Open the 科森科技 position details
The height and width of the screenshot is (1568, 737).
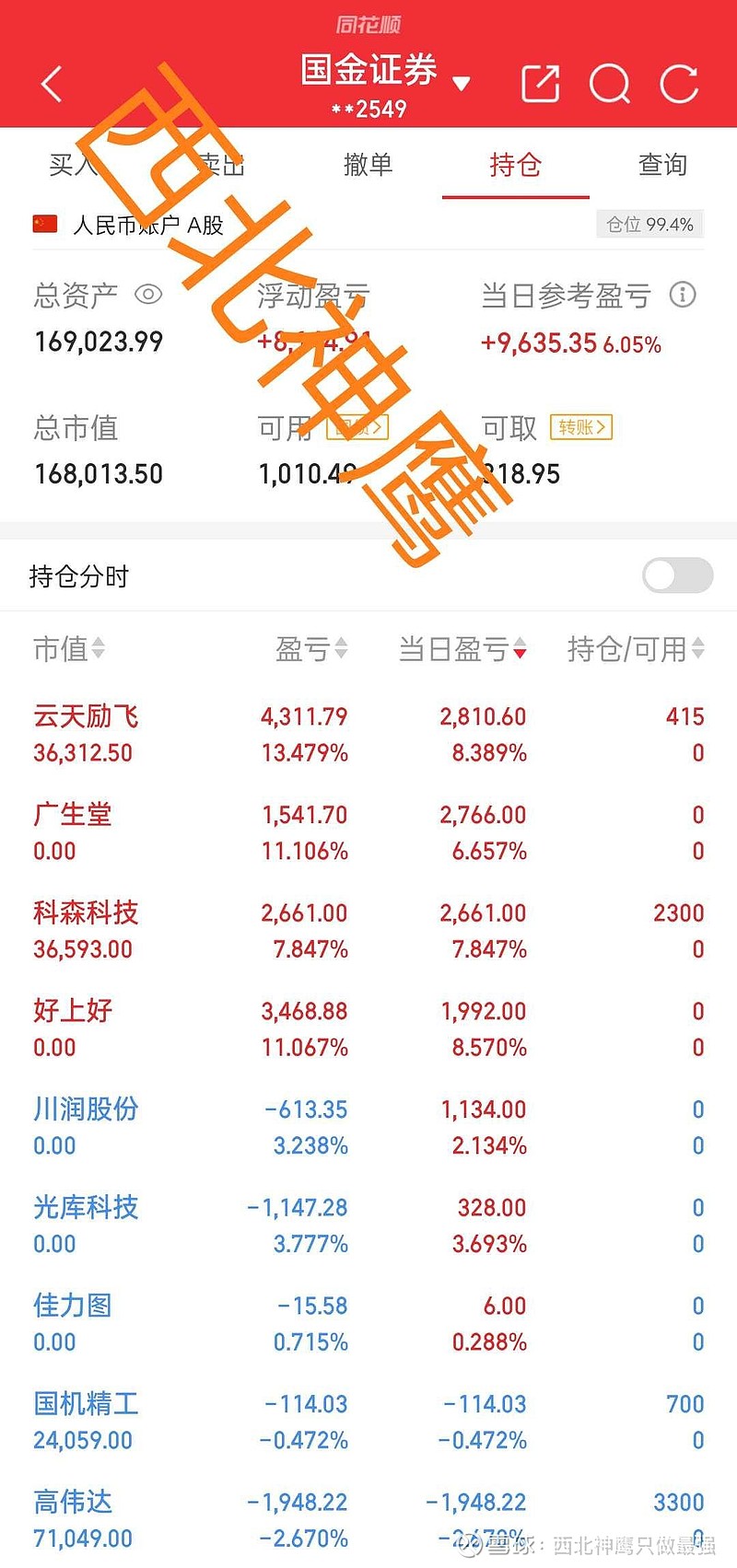point(368,930)
